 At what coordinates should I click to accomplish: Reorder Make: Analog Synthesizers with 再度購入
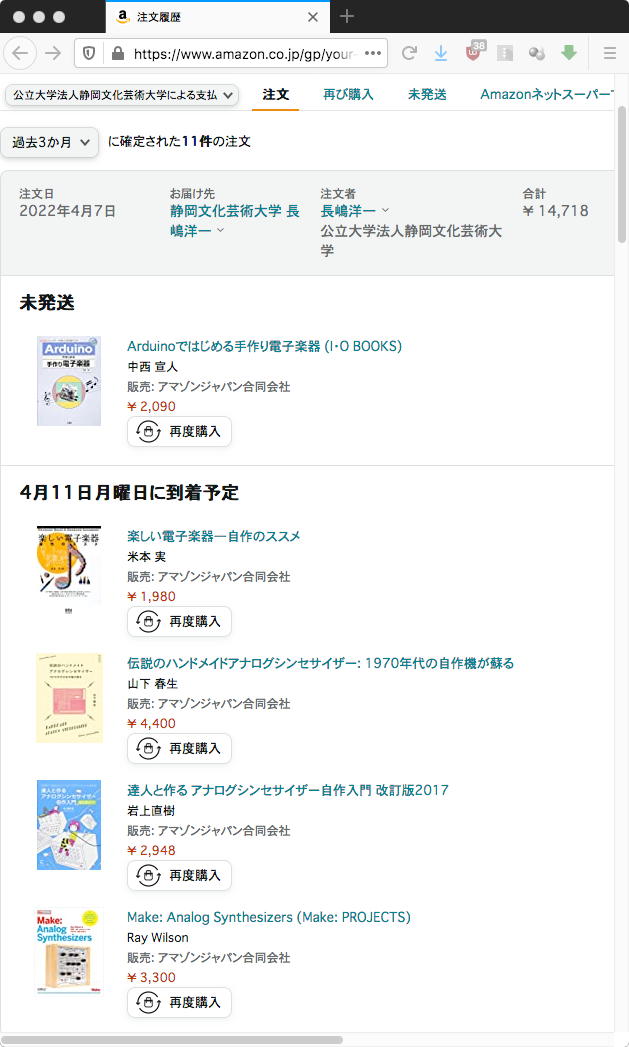180,1002
